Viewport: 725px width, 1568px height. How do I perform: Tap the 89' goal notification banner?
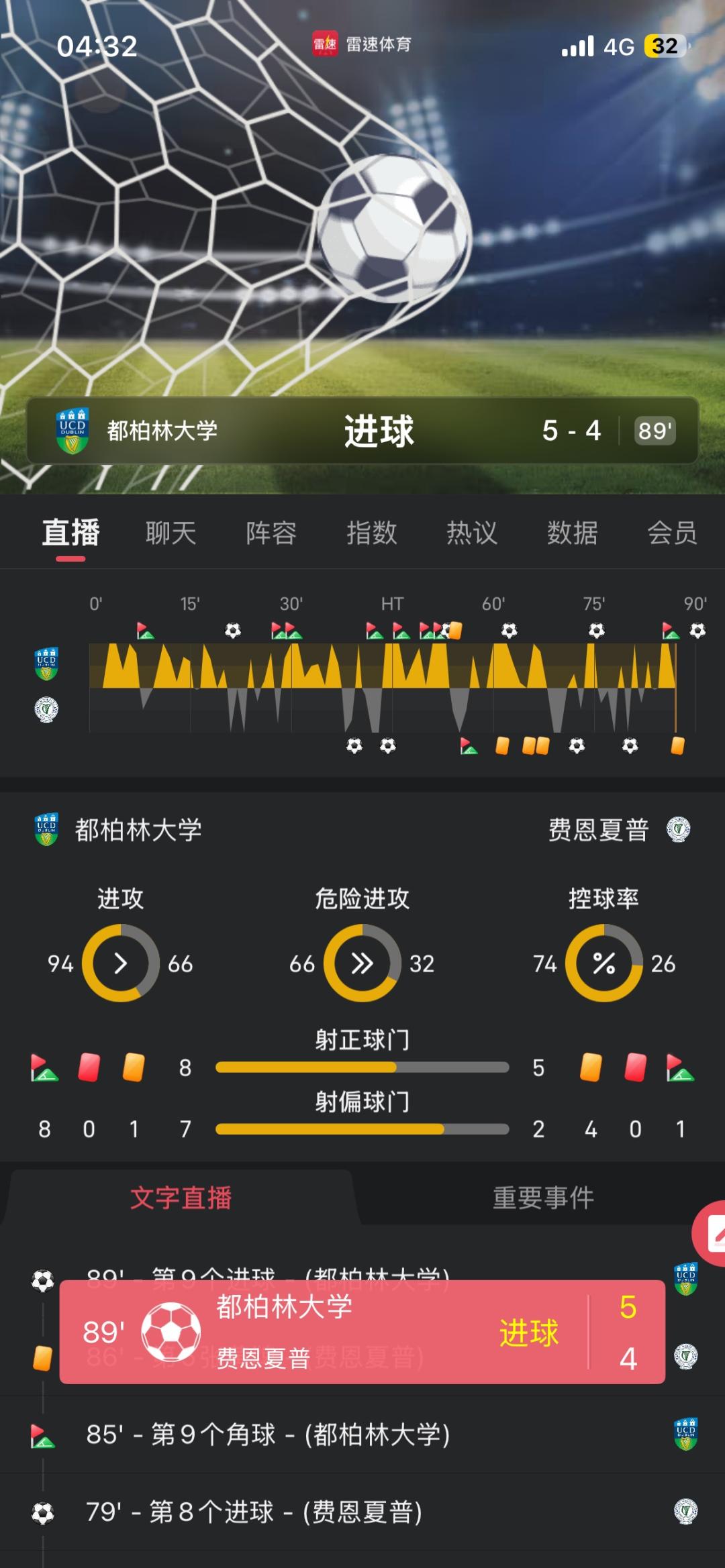click(x=362, y=1332)
